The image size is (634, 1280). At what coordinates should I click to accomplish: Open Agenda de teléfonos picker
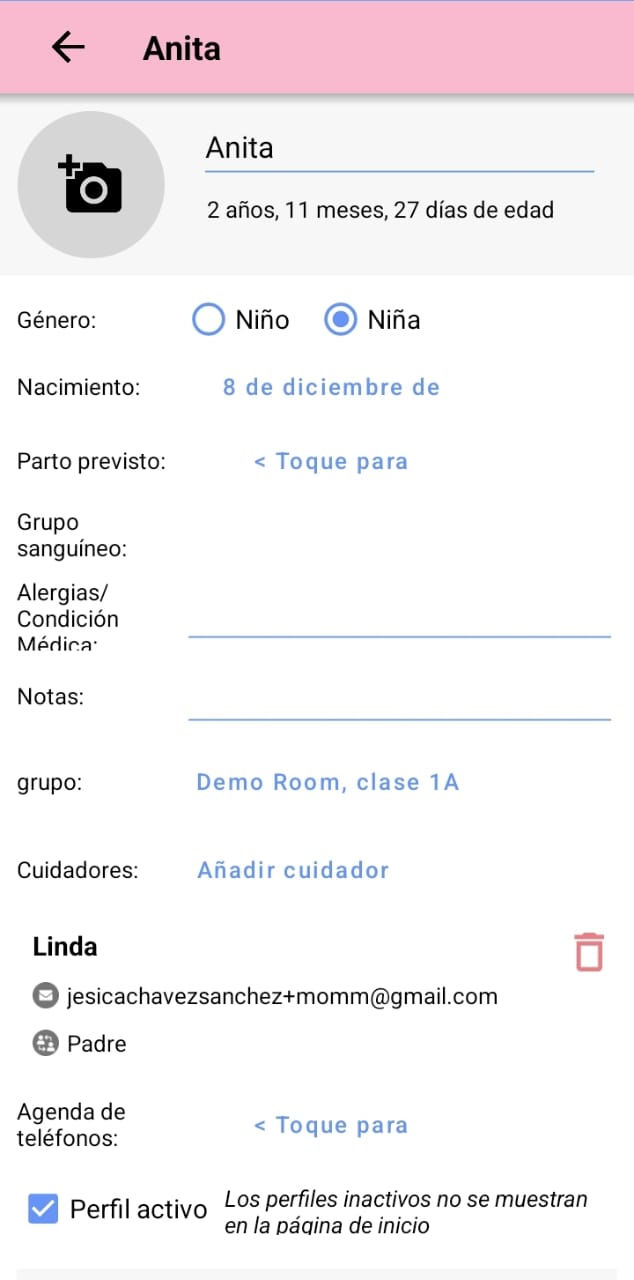click(x=331, y=1125)
